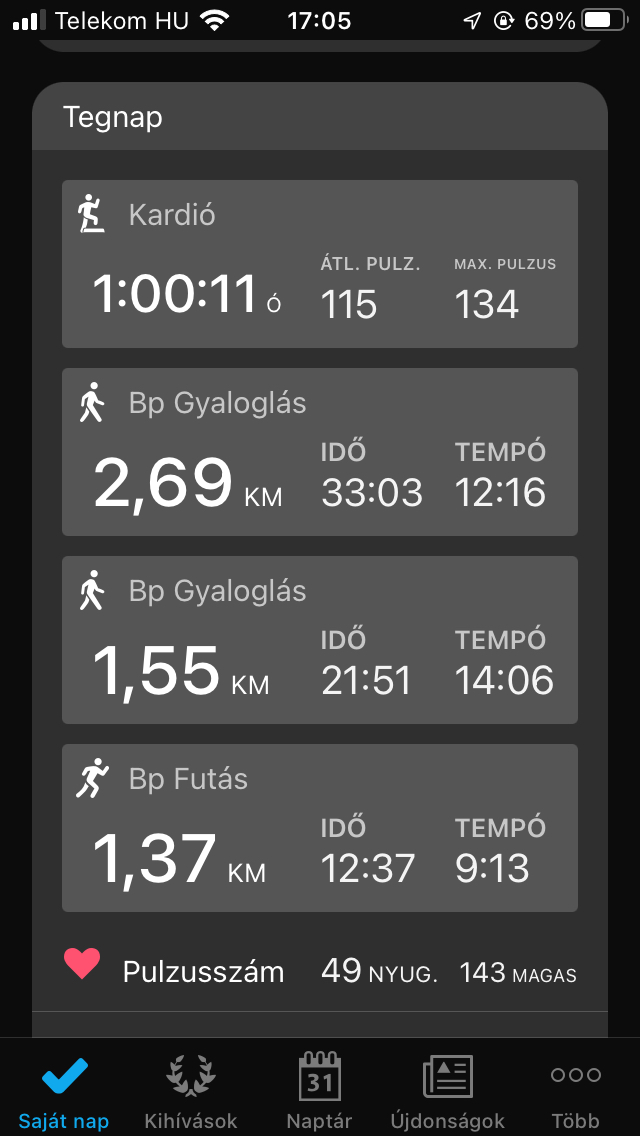640x1136 pixels.
Task: Tap the Több tab for more options
Action: click(575, 1090)
